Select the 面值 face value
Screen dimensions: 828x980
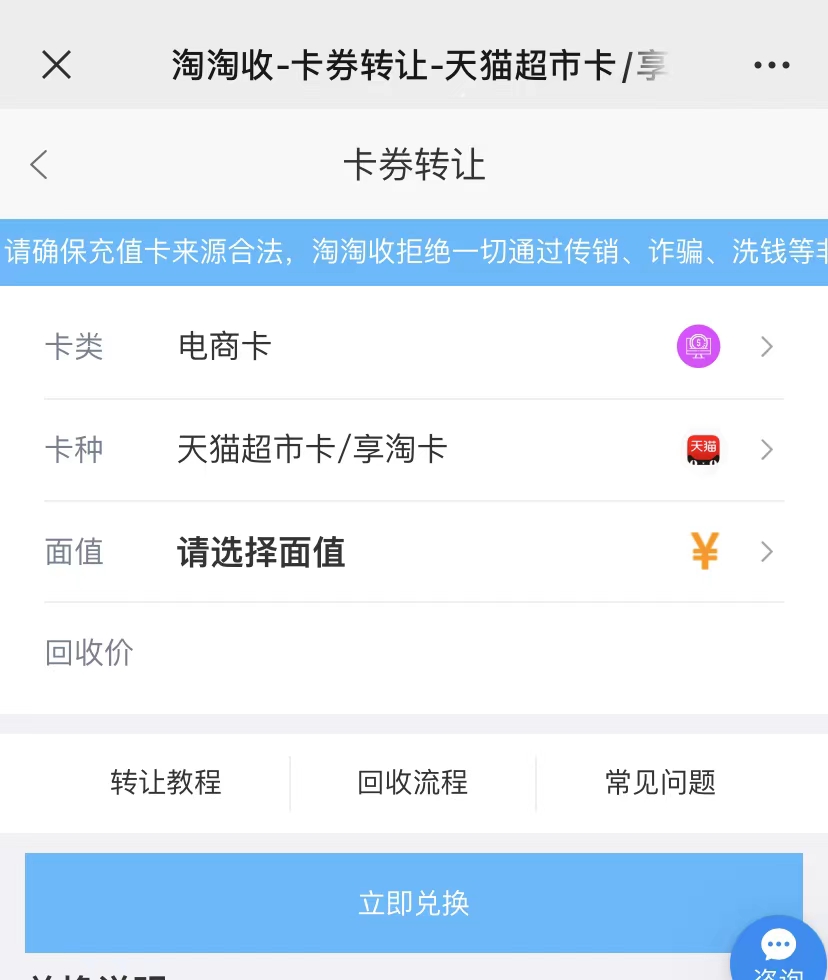tap(413, 552)
